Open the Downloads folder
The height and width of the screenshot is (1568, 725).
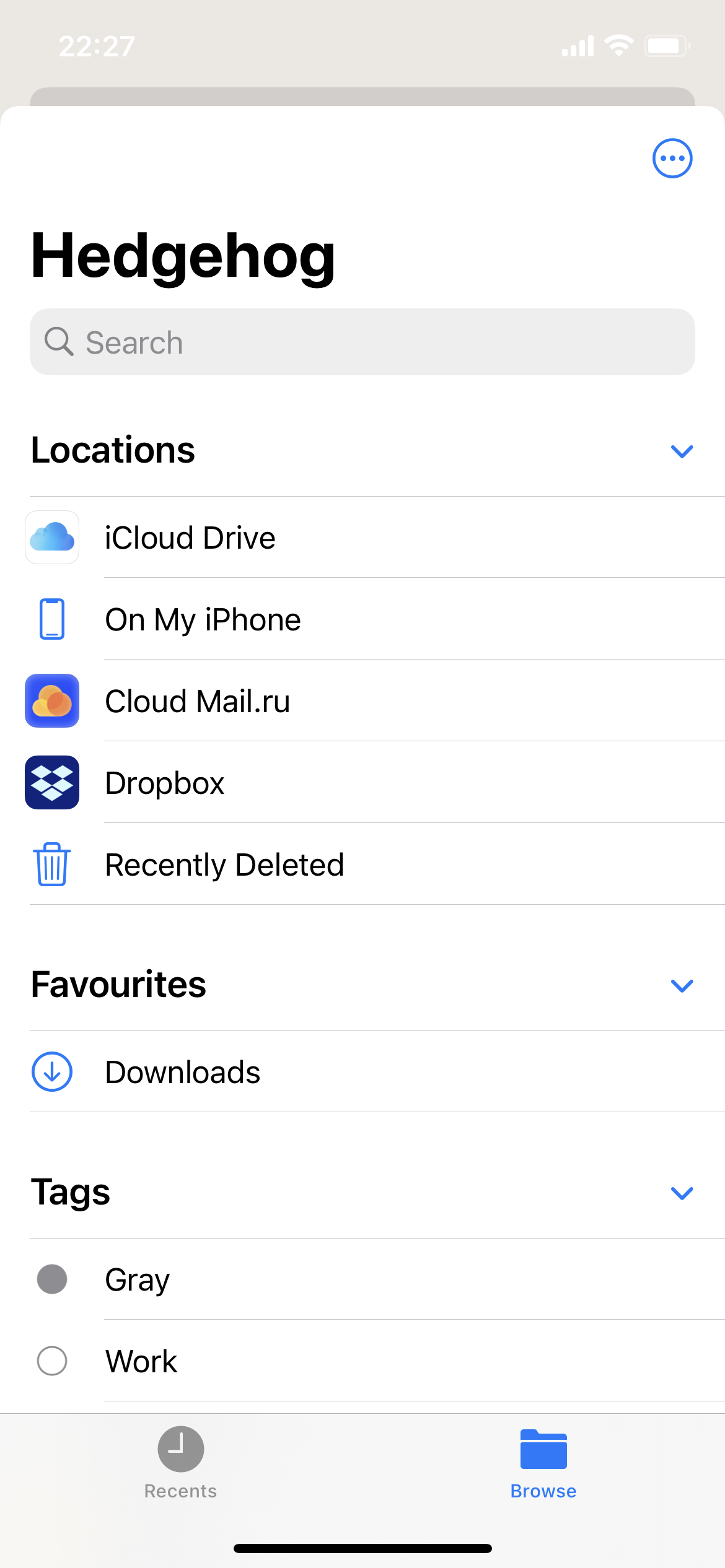[362, 1071]
